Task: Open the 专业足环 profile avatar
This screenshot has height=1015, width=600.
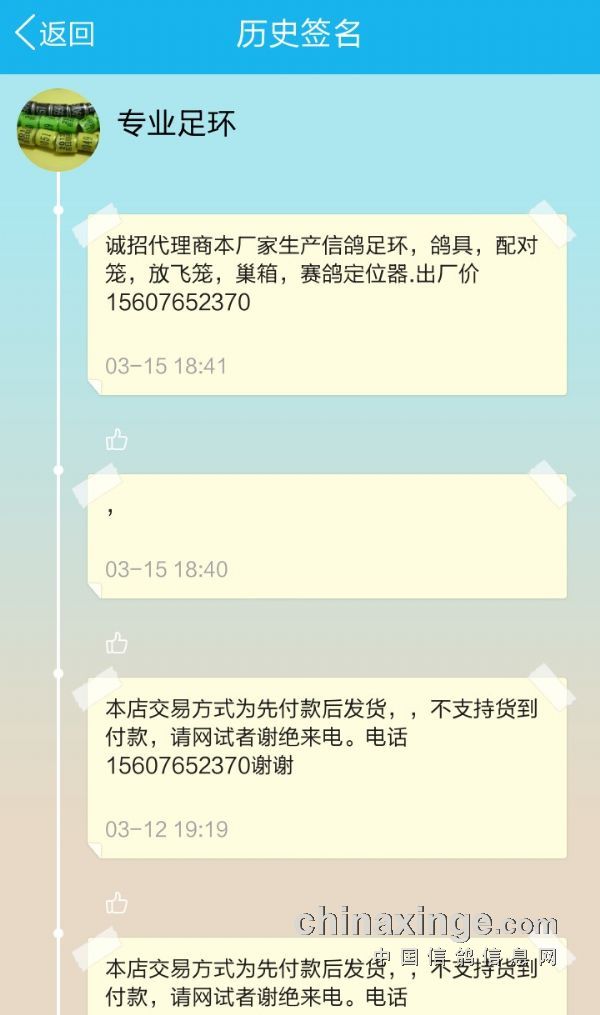Action: point(59,129)
